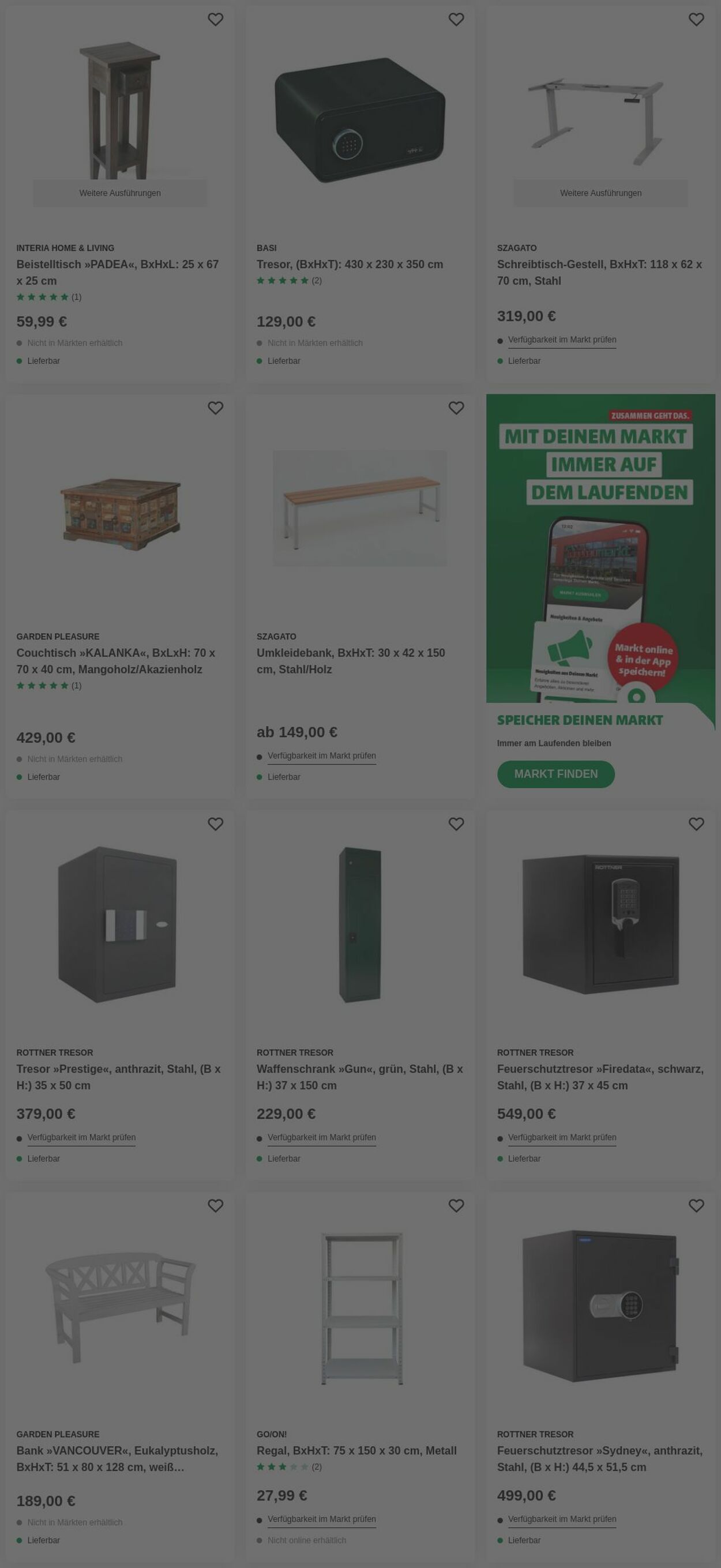Show more variants of Schreibtisch-Gestell
The width and height of the screenshot is (721, 1568).
600,193
